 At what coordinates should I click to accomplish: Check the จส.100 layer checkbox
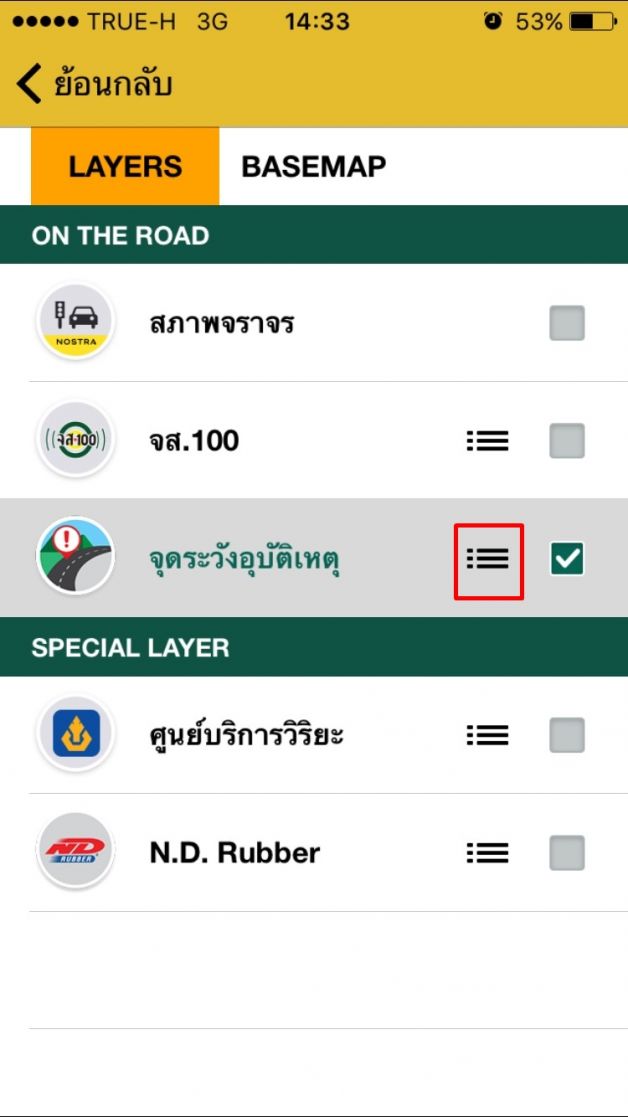(567, 440)
